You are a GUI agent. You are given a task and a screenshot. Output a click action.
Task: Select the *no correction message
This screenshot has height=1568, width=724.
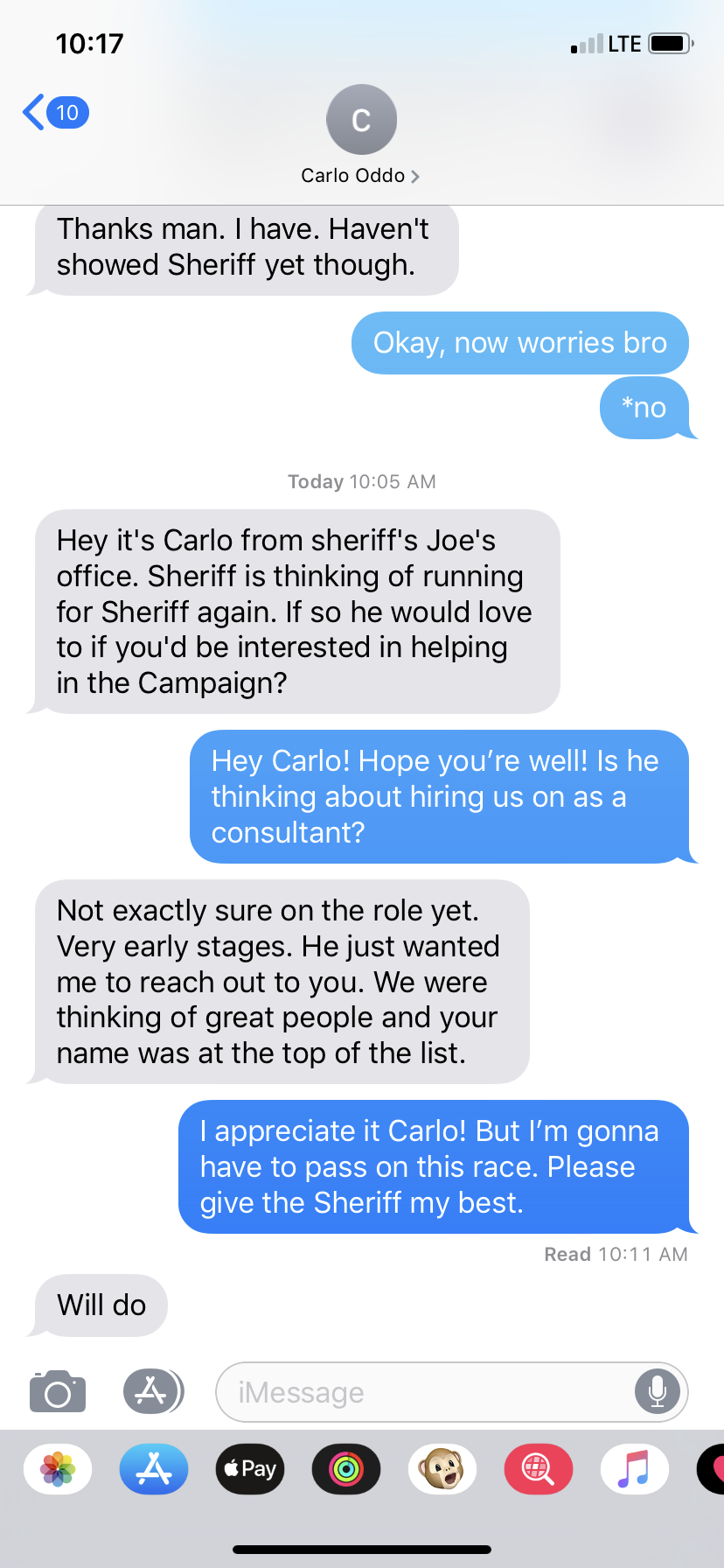[x=647, y=408]
